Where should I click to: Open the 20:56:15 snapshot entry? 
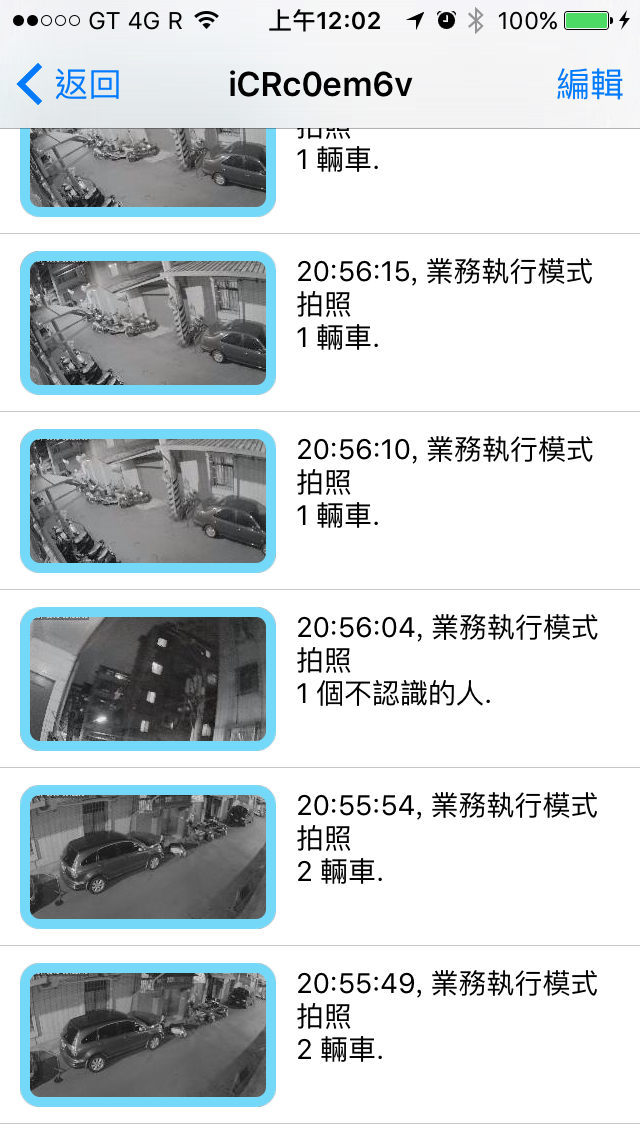[x=320, y=322]
